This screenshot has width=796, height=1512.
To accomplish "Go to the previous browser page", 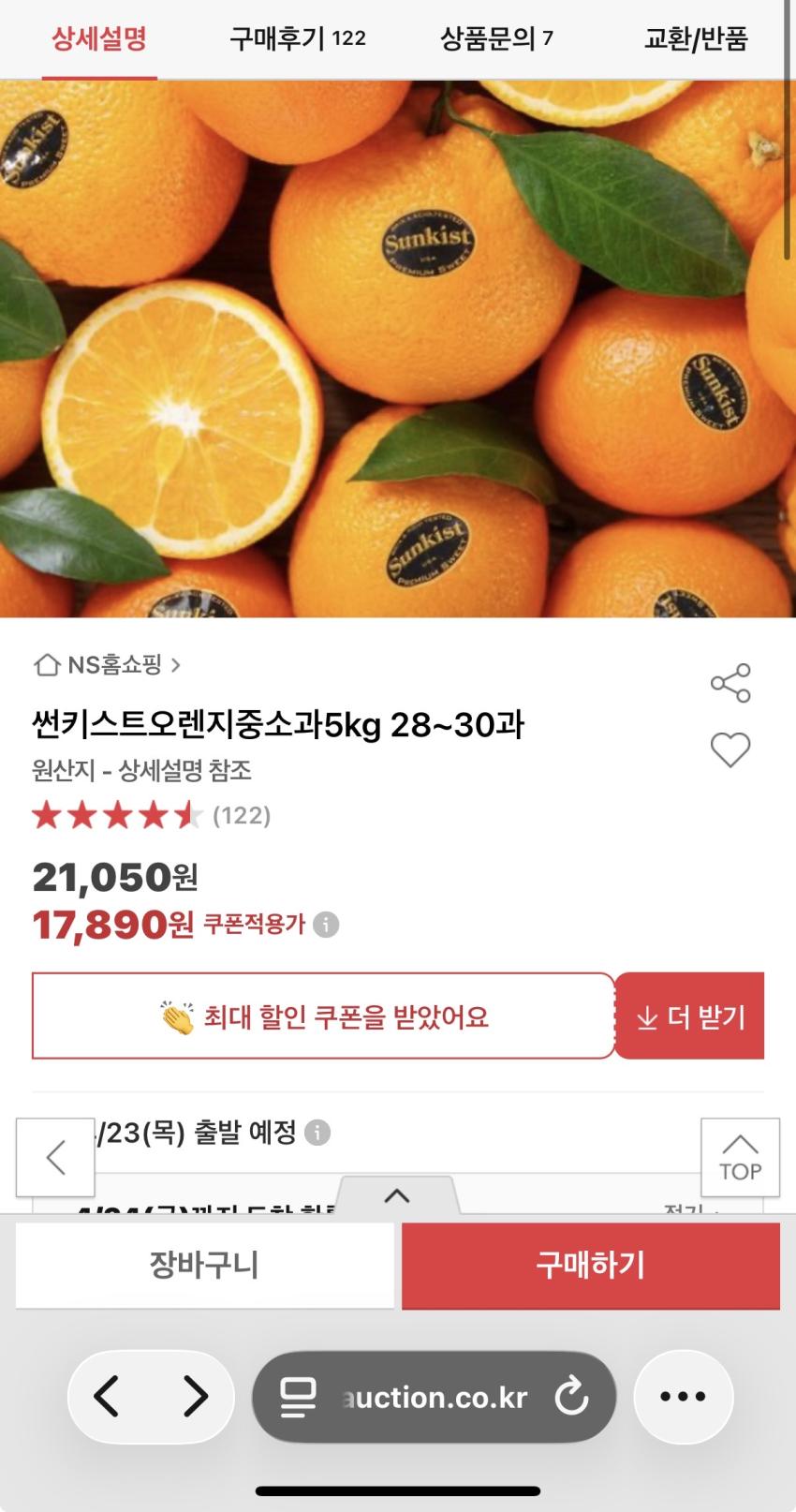I will point(108,1397).
